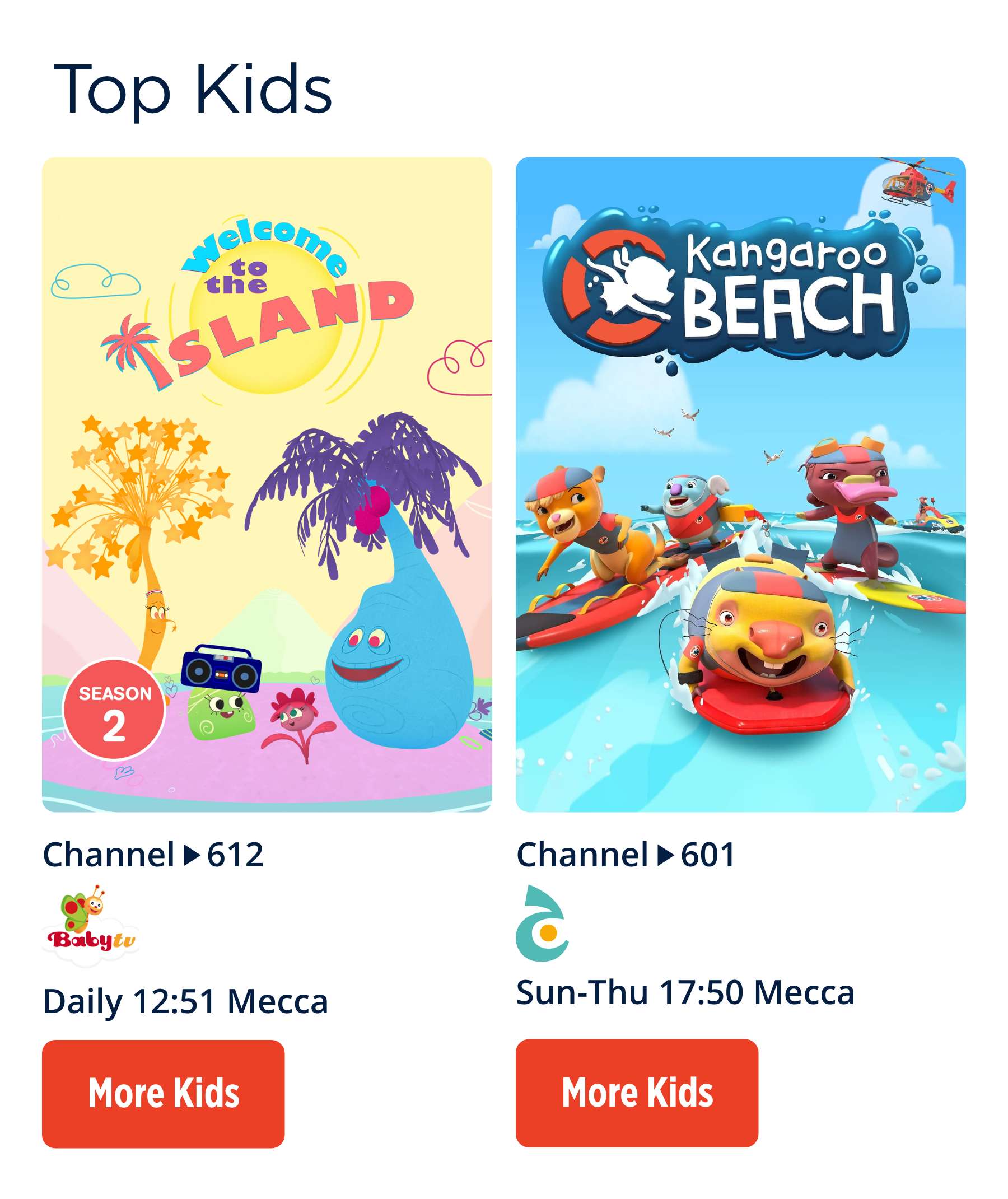Tap More Kids under Channel 601
The image size is (1008, 1199).
click(637, 1093)
